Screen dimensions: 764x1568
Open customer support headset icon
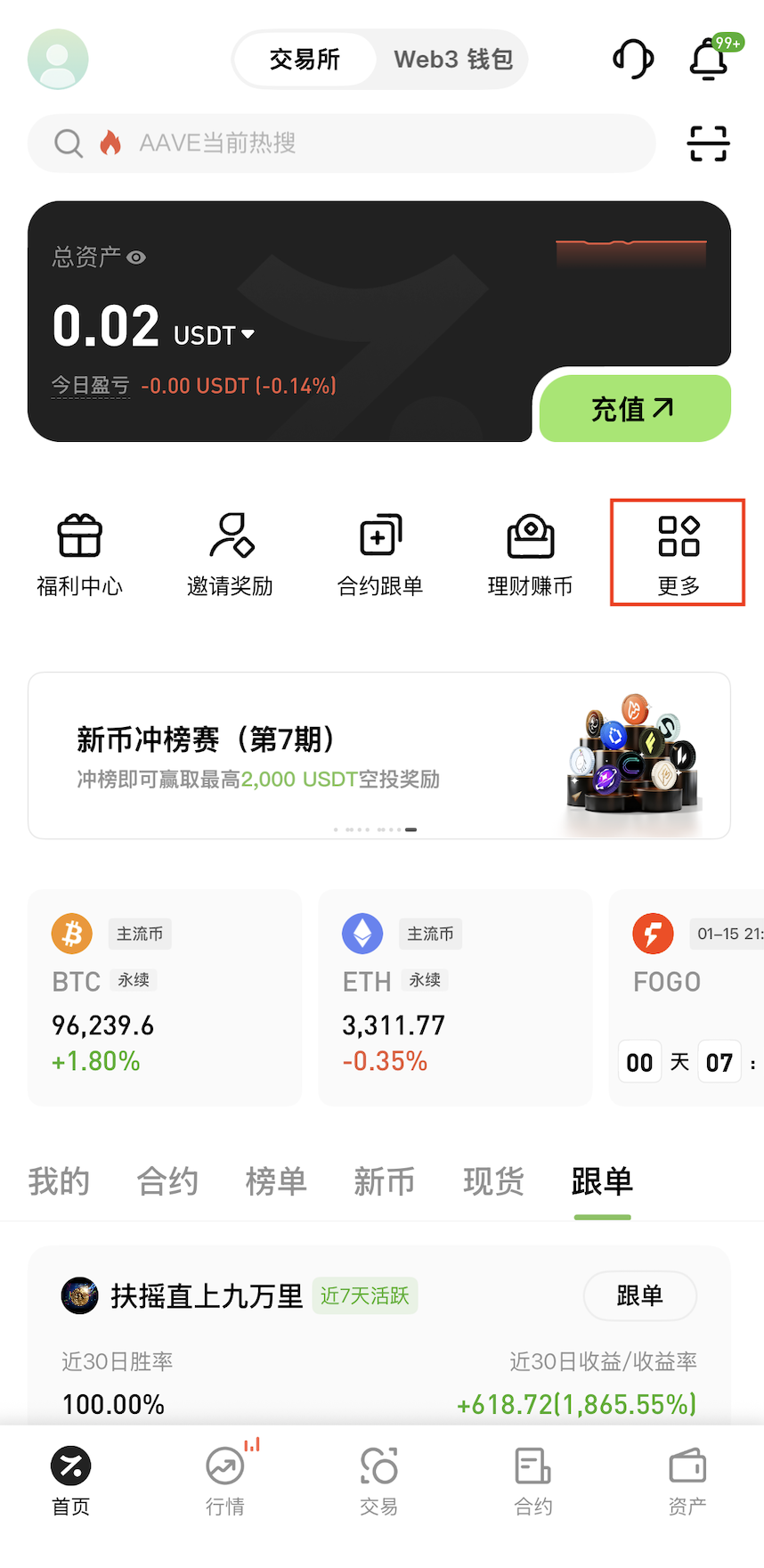point(633,60)
